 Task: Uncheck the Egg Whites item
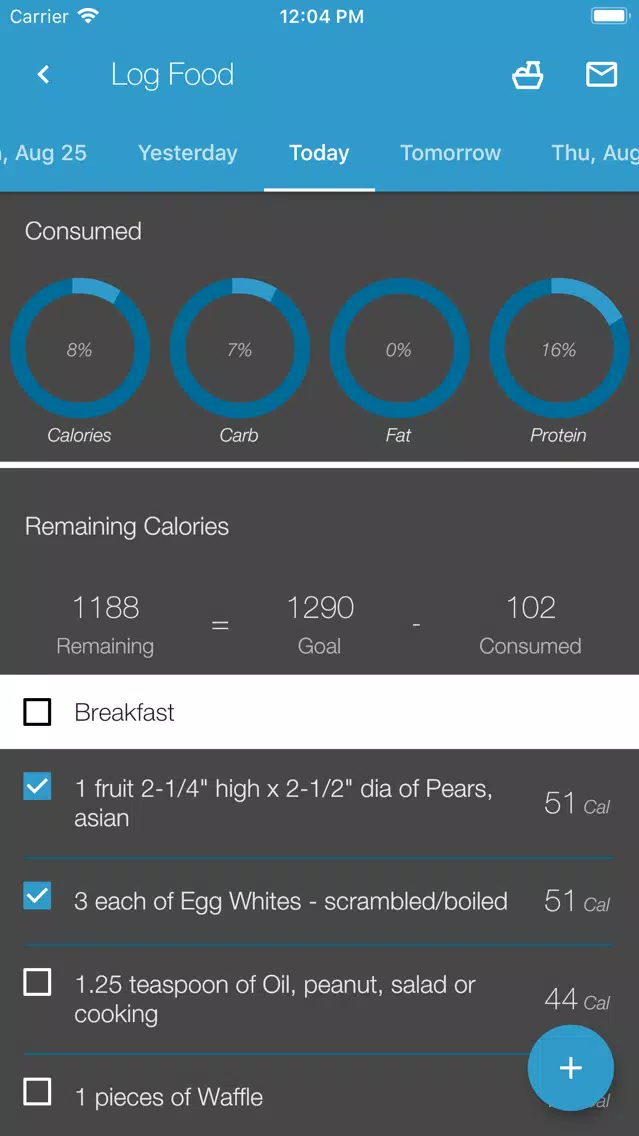[x=37, y=896]
